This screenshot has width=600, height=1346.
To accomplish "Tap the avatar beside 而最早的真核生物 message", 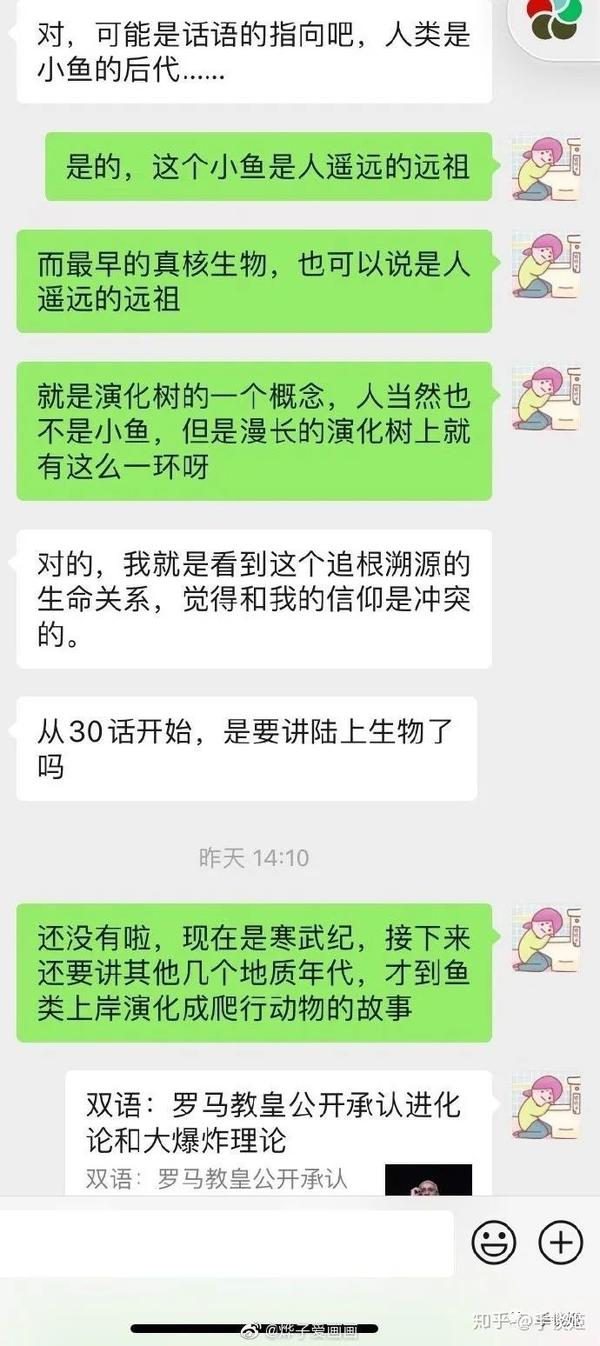I will pos(546,265).
